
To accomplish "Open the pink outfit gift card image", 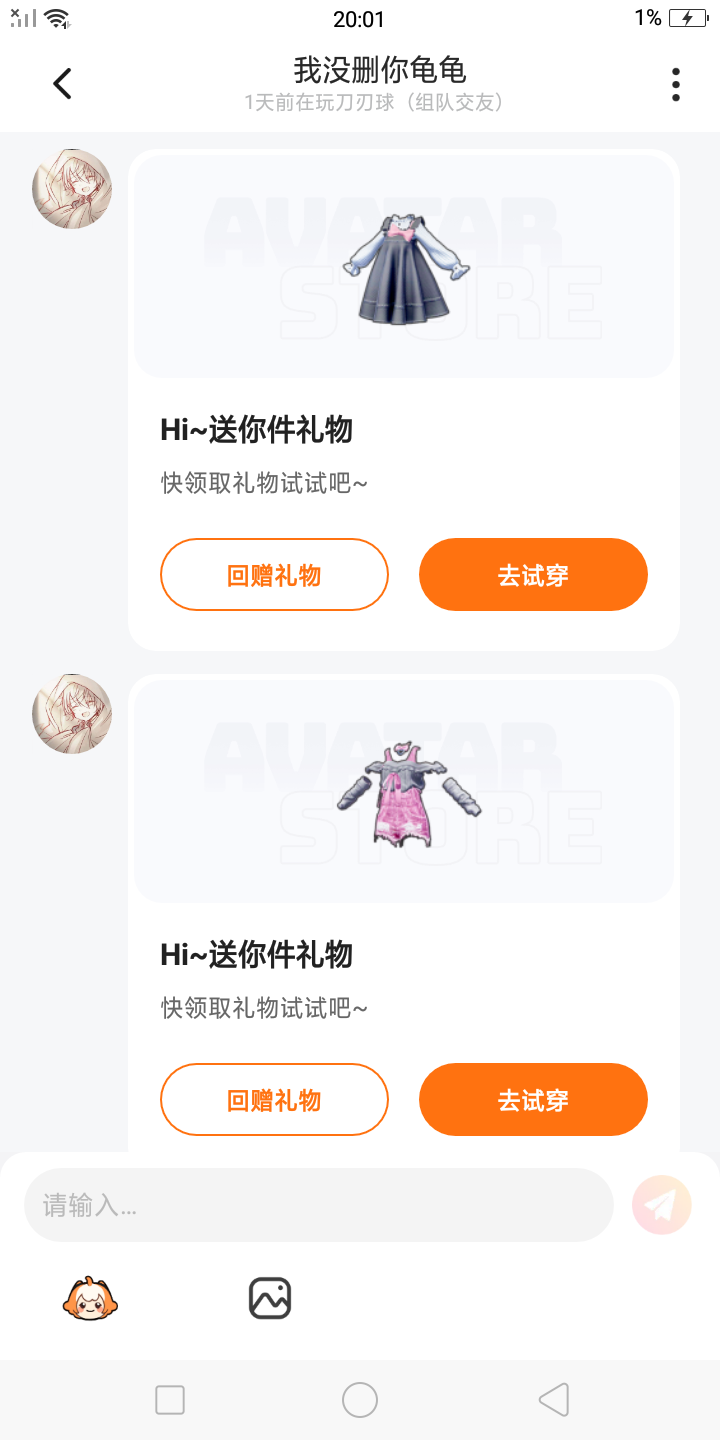I will [403, 791].
